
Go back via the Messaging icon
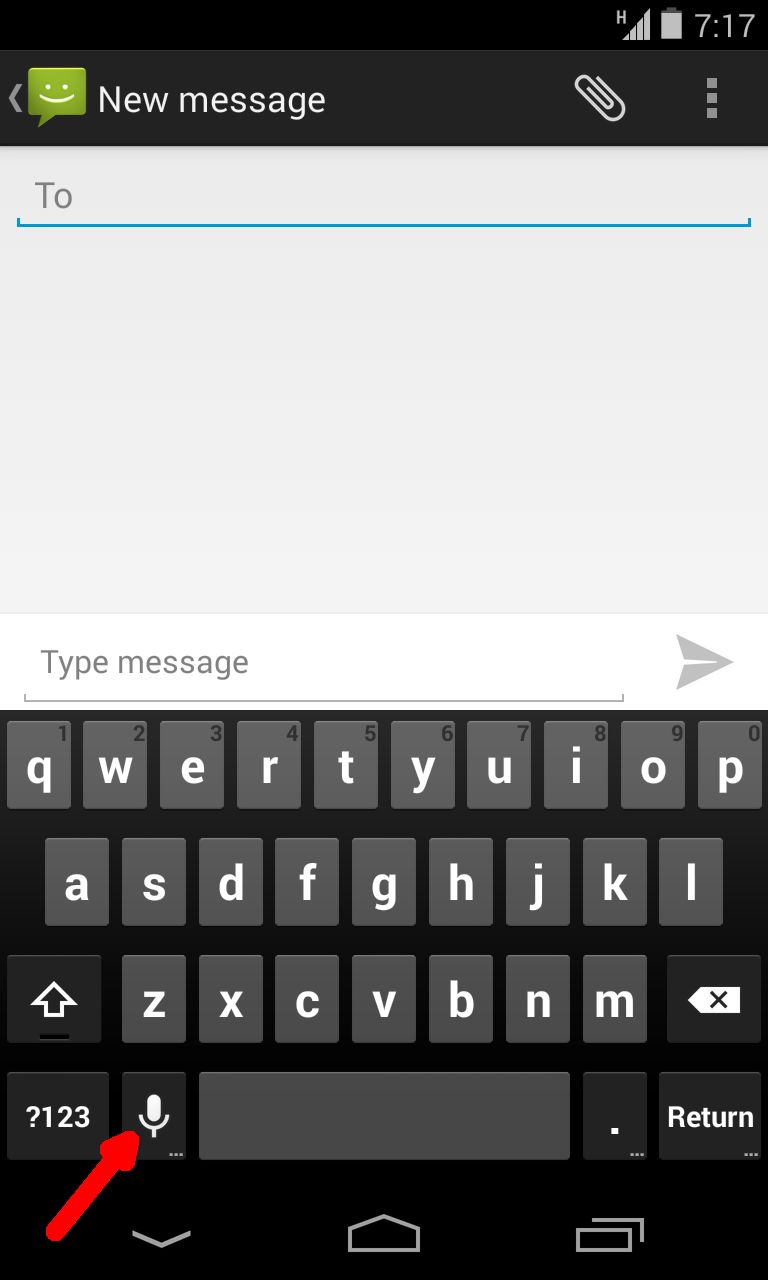coord(48,98)
